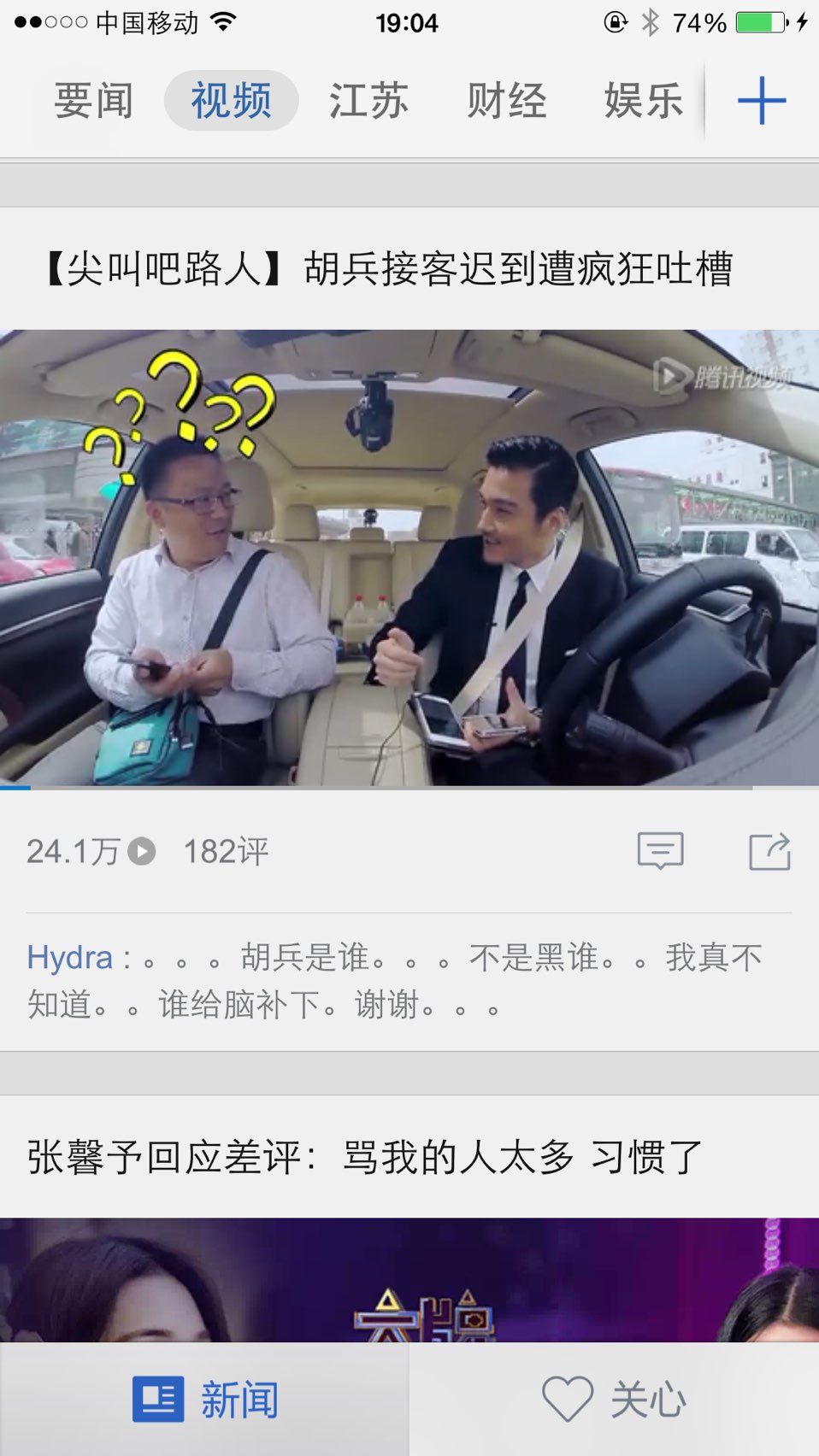Select the 视频 tab
The image size is (819, 1456).
coord(231,101)
